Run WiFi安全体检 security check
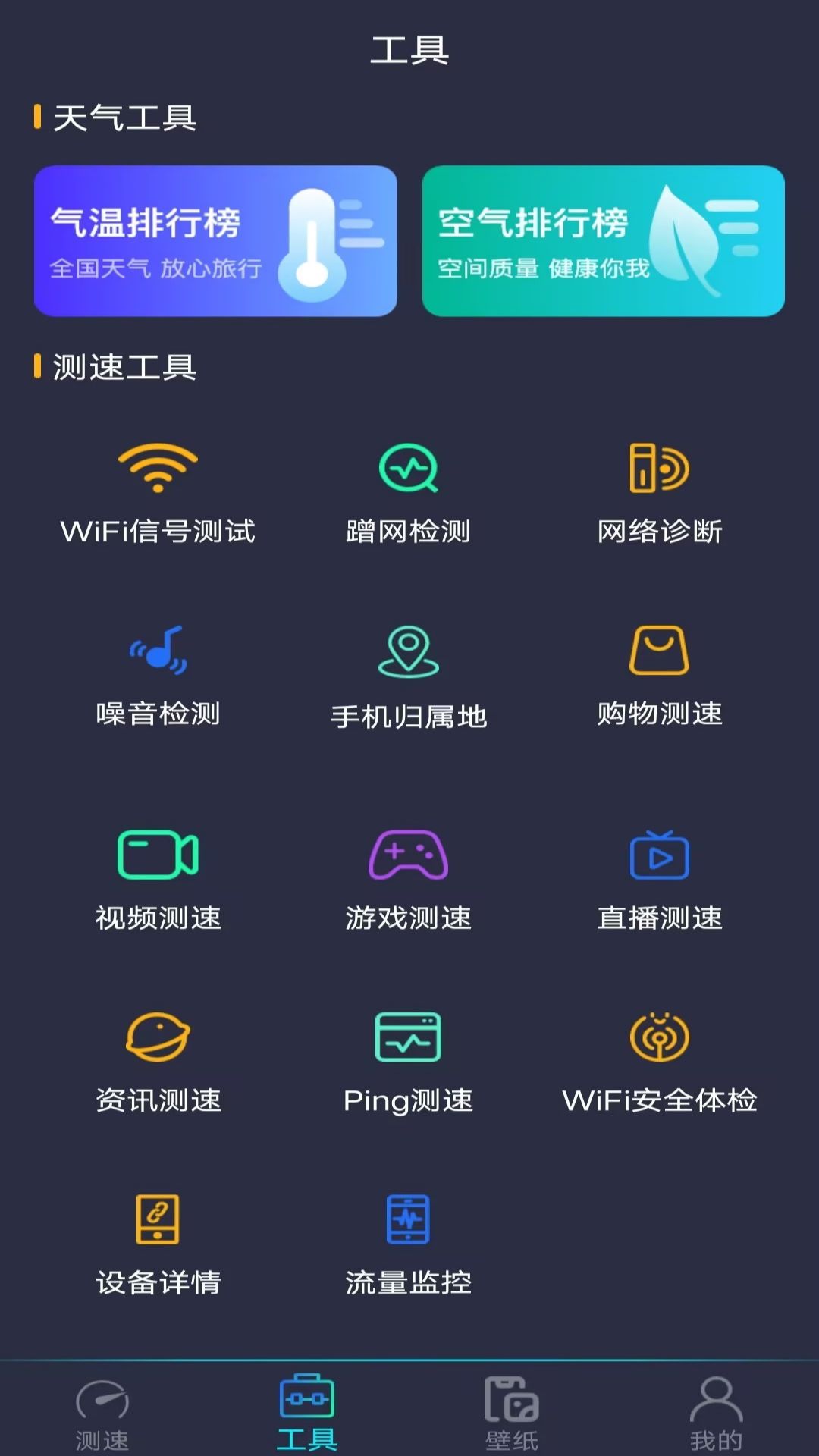The width and height of the screenshot is (819, 1456). 660,1063
